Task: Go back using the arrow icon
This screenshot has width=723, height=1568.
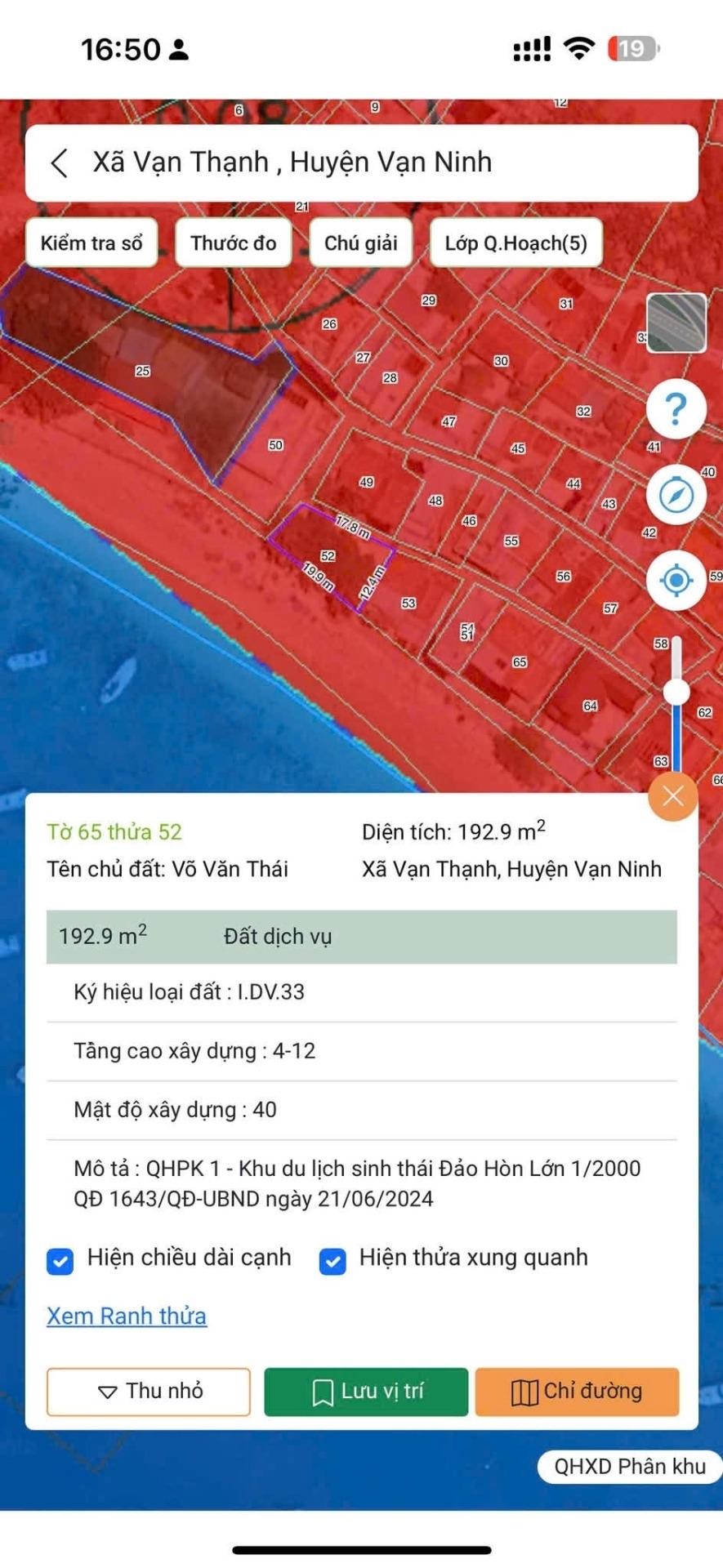Action: [x=60, y=163]
